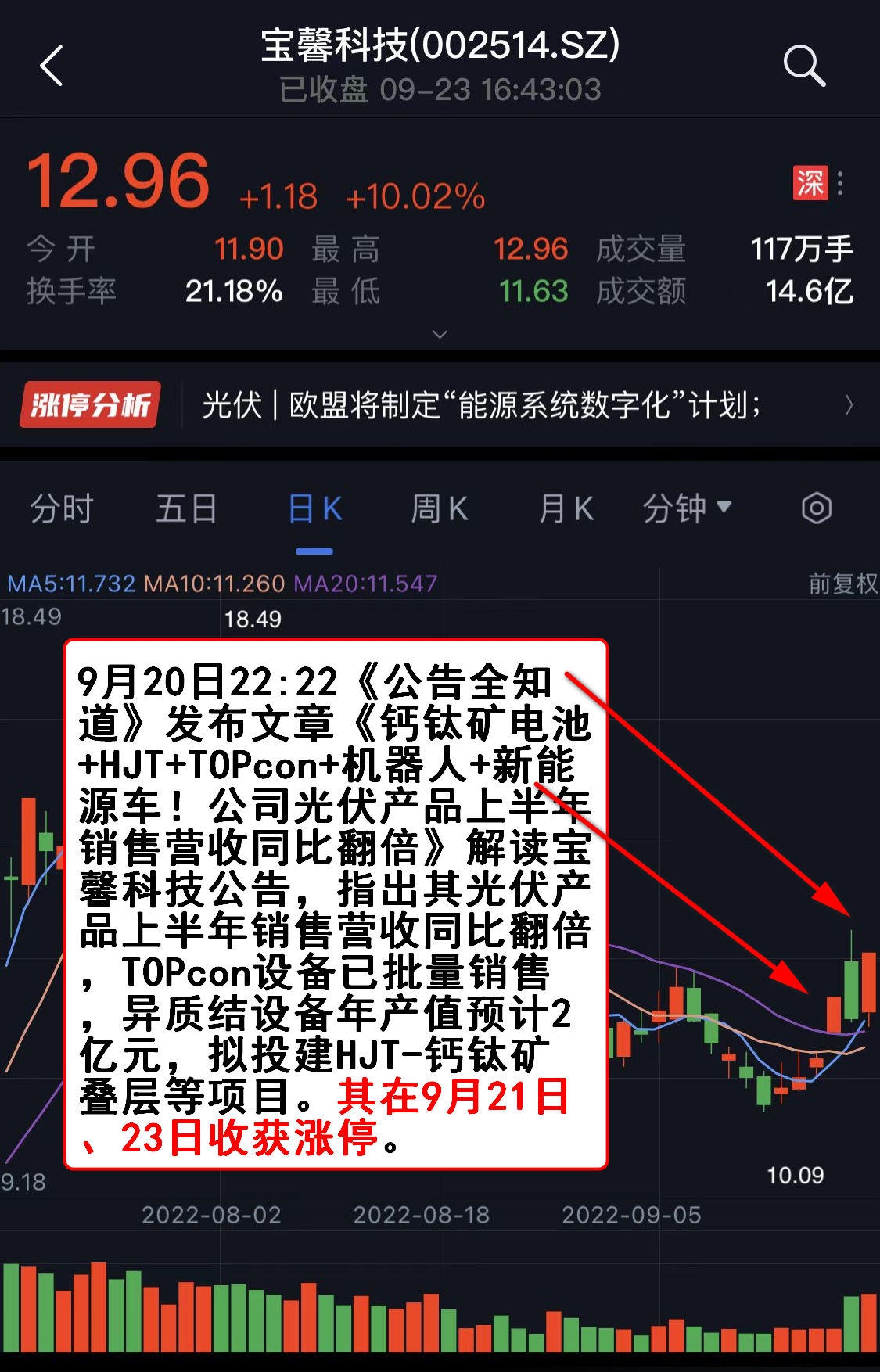Select the 日K chart tab
The width and height of the screenshot is (880, 1372).
315,509
